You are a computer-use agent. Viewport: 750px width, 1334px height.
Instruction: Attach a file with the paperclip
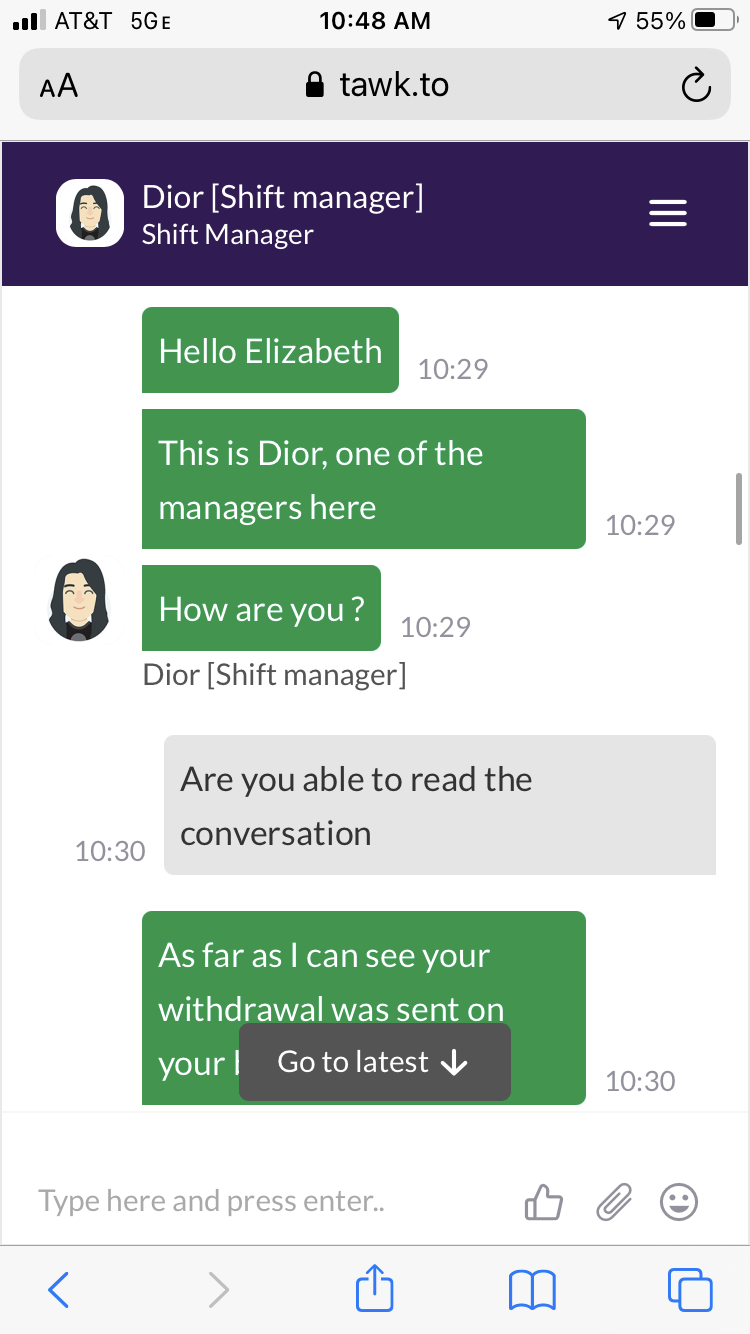(x=614, y=1202)
